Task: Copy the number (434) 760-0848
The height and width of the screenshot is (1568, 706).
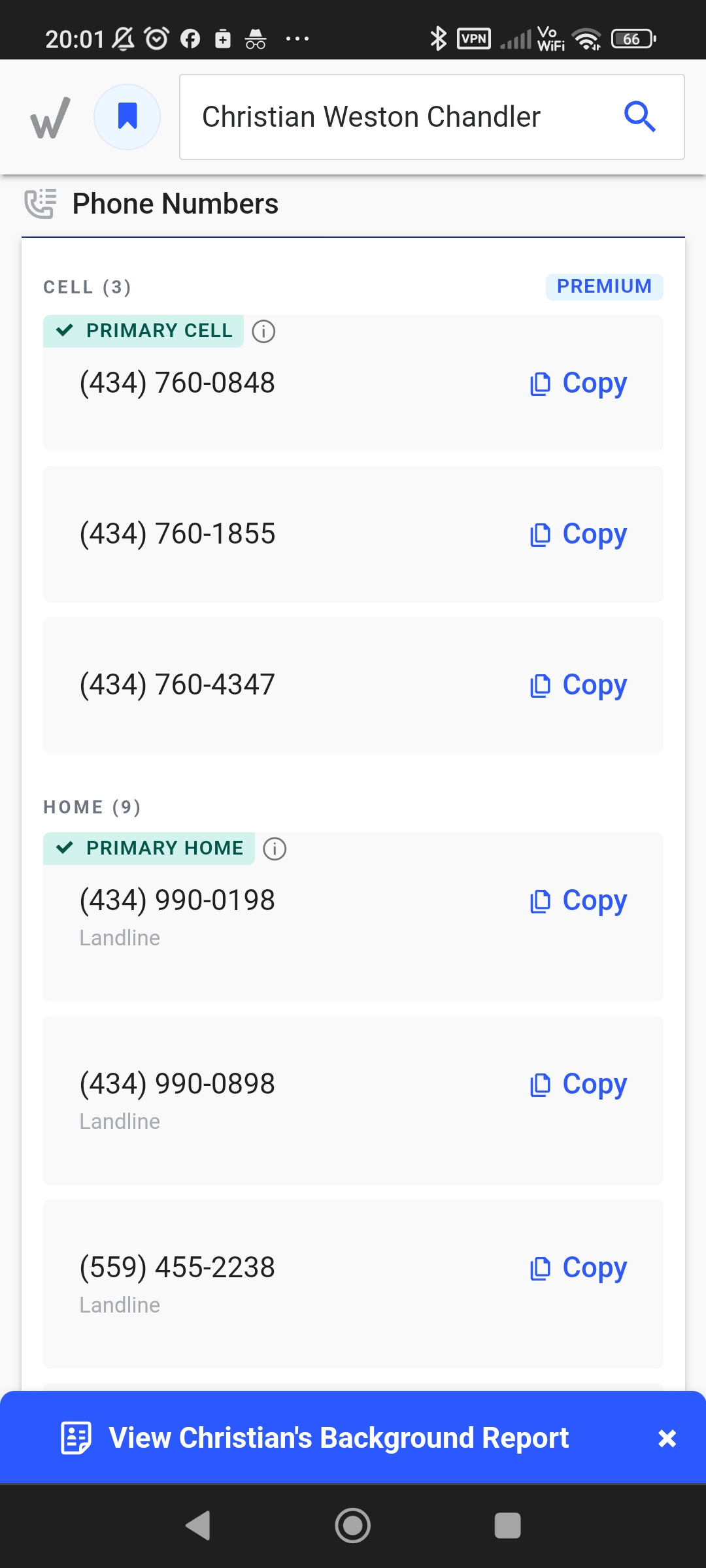Action: click(x=578, y=383)
